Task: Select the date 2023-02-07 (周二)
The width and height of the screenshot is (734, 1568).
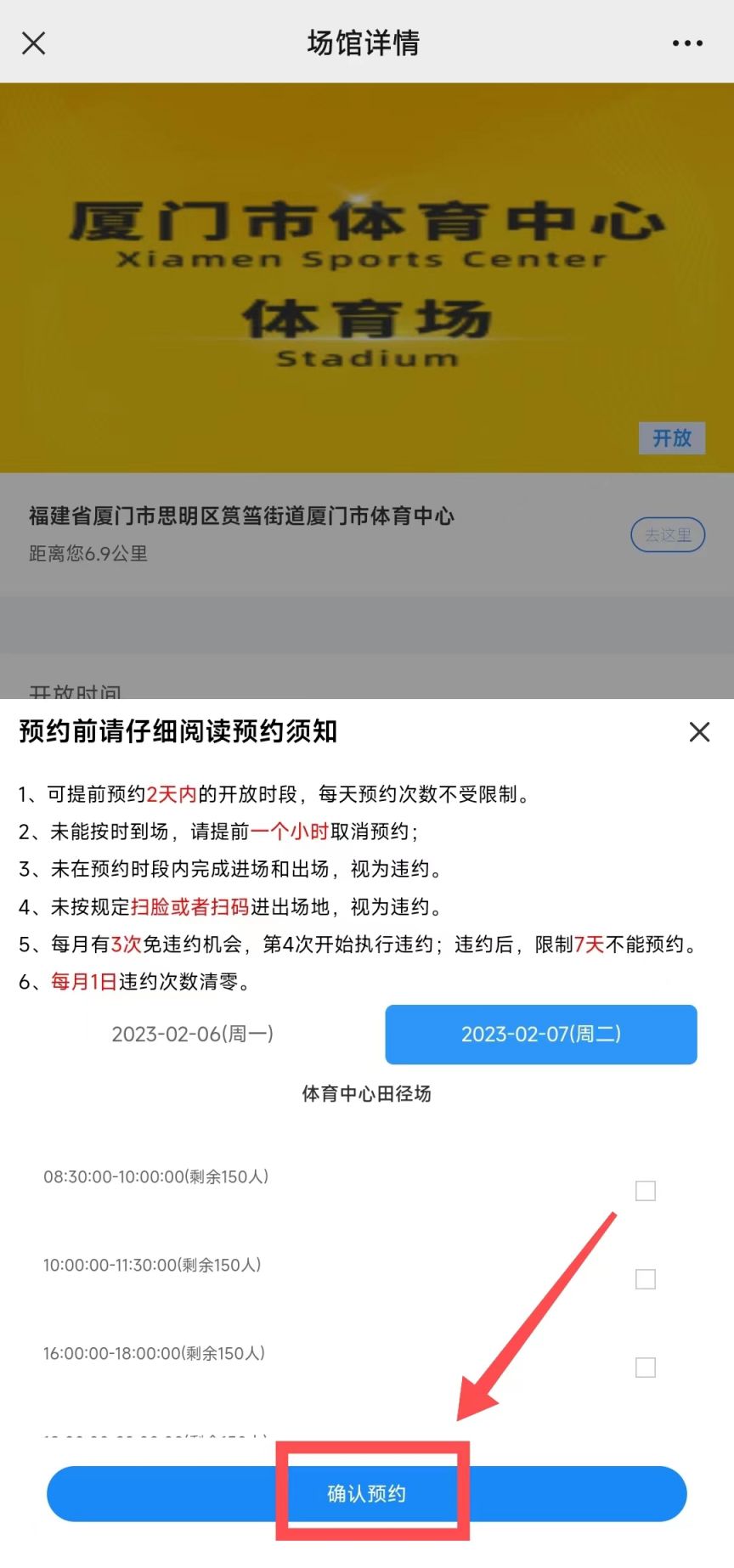Action: pyautogui.click(x=541, y=1034)
